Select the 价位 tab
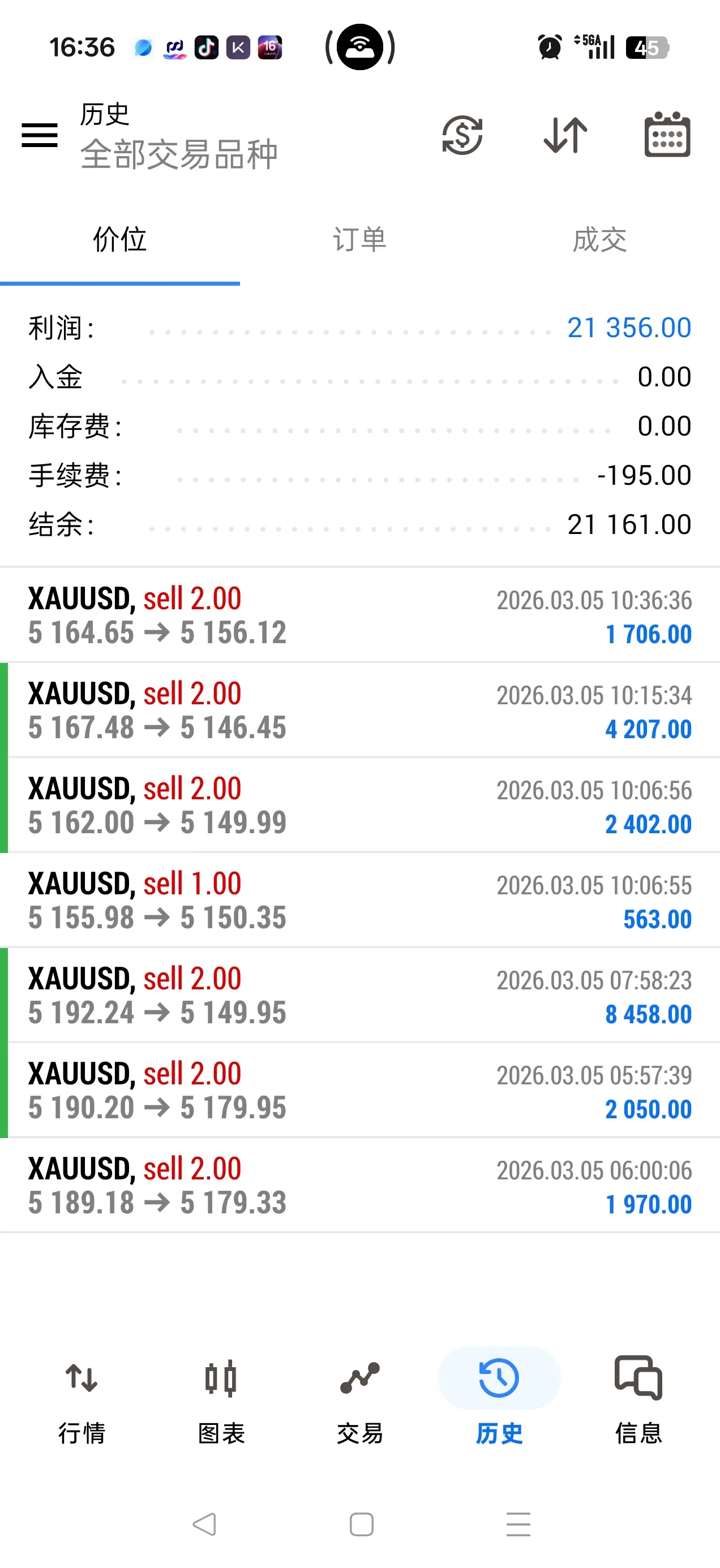This screenshot has height=1568, width=720. (120, 240)
